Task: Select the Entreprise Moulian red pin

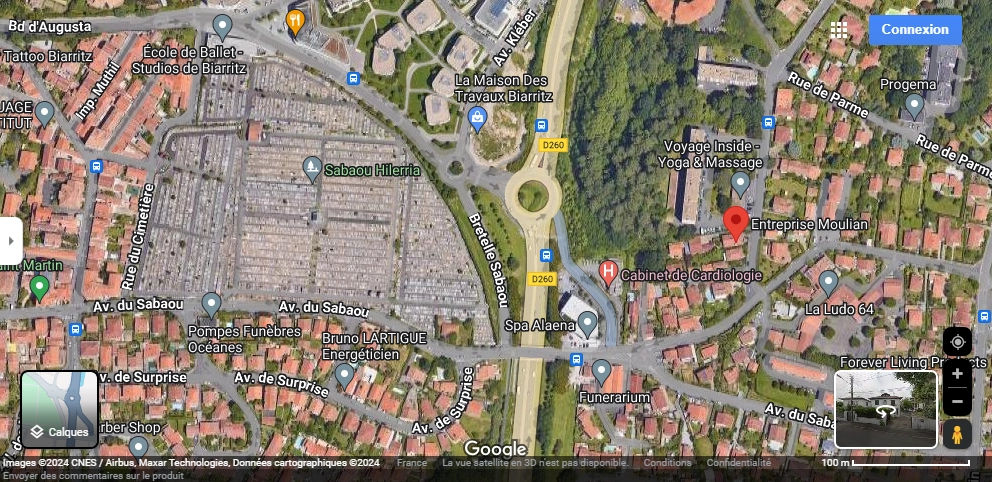Action: pyautogui.click(x=736, y=222)
